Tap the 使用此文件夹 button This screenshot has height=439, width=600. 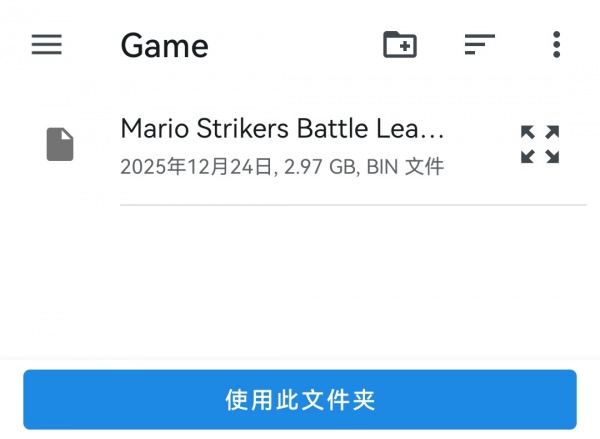click(x=300, y=400)
